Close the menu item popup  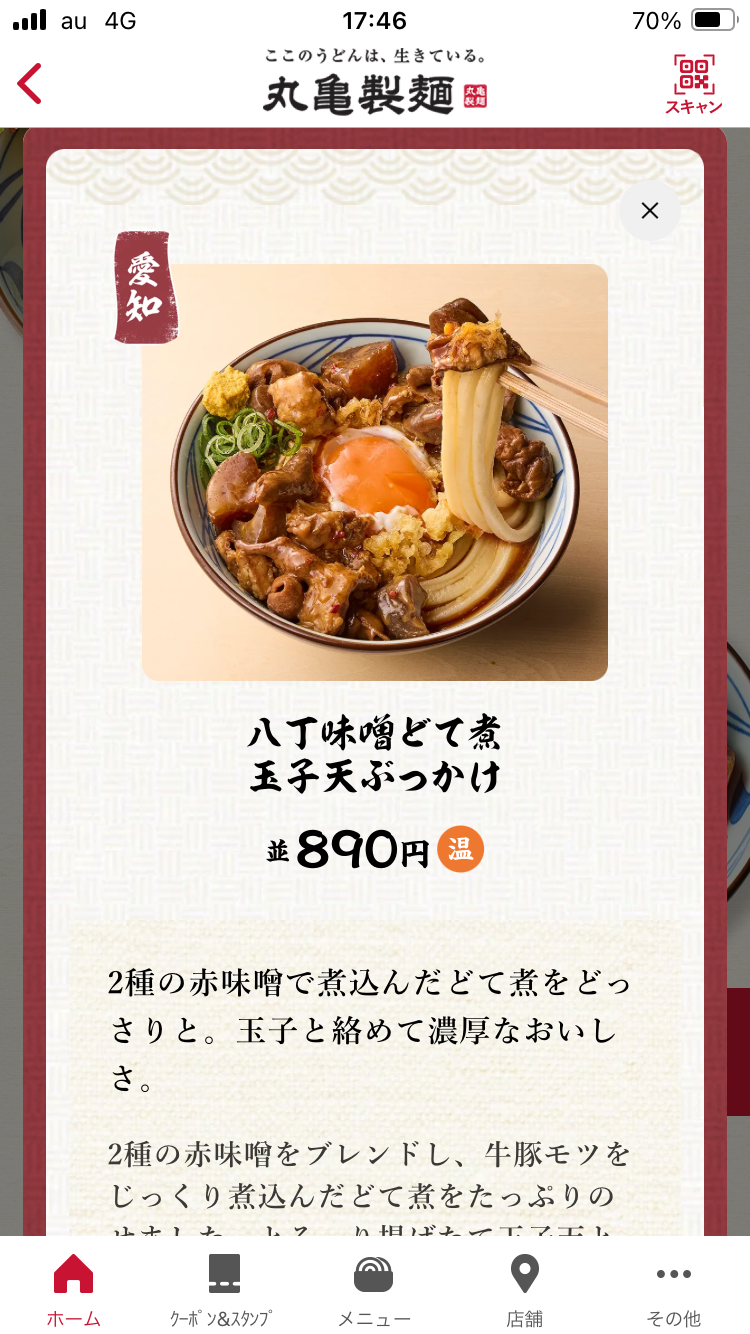click(x=650, y=211)
